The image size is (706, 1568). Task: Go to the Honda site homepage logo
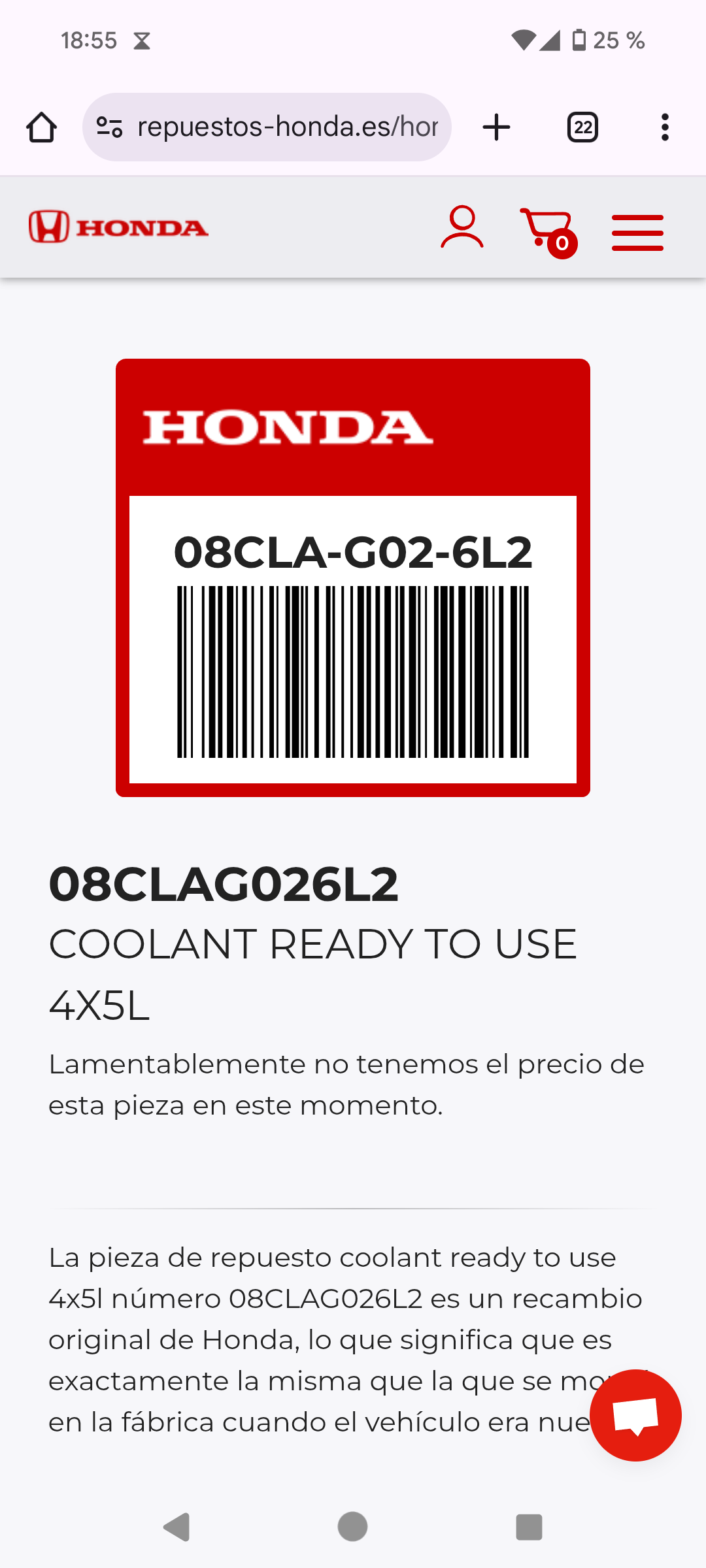(x=118, y=227)
